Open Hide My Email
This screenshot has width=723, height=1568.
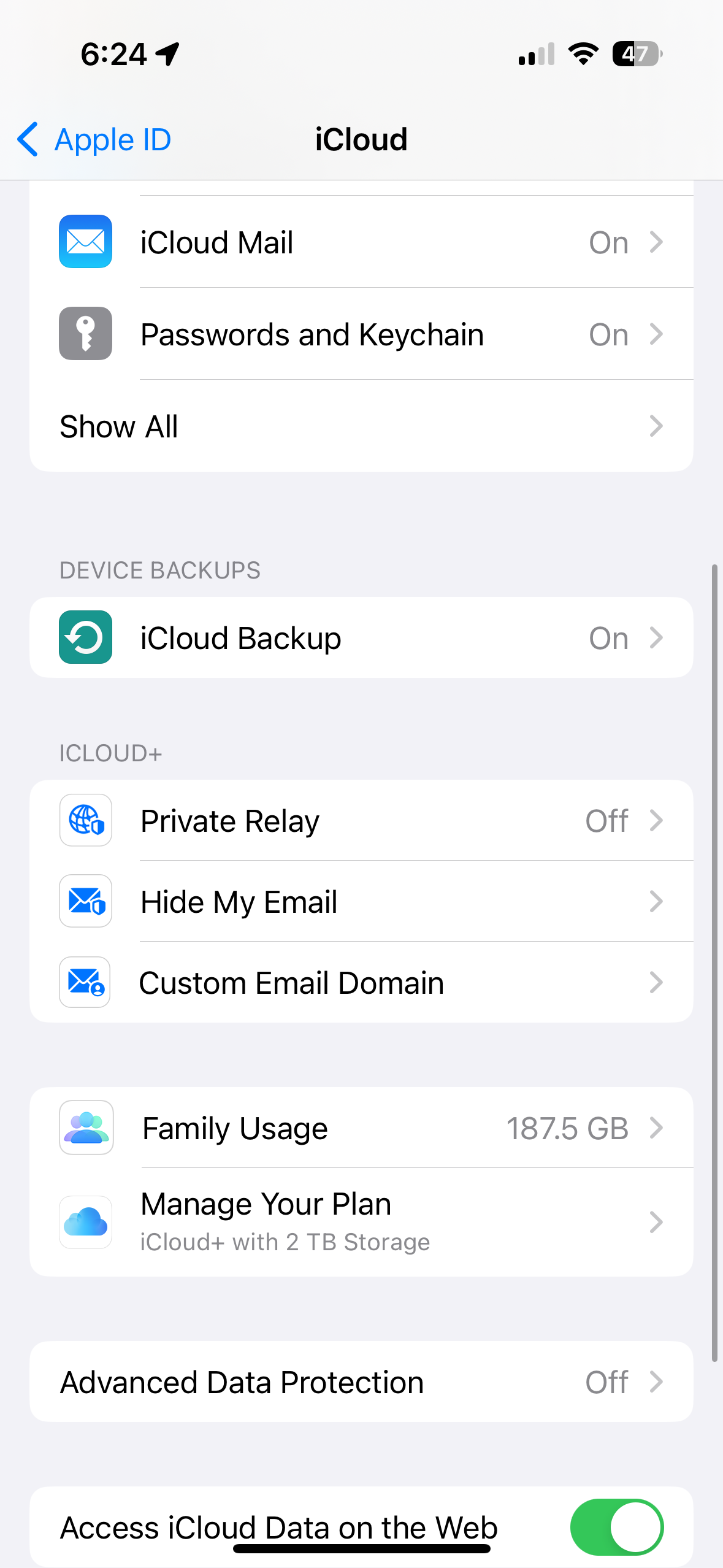tap(361, 902)
